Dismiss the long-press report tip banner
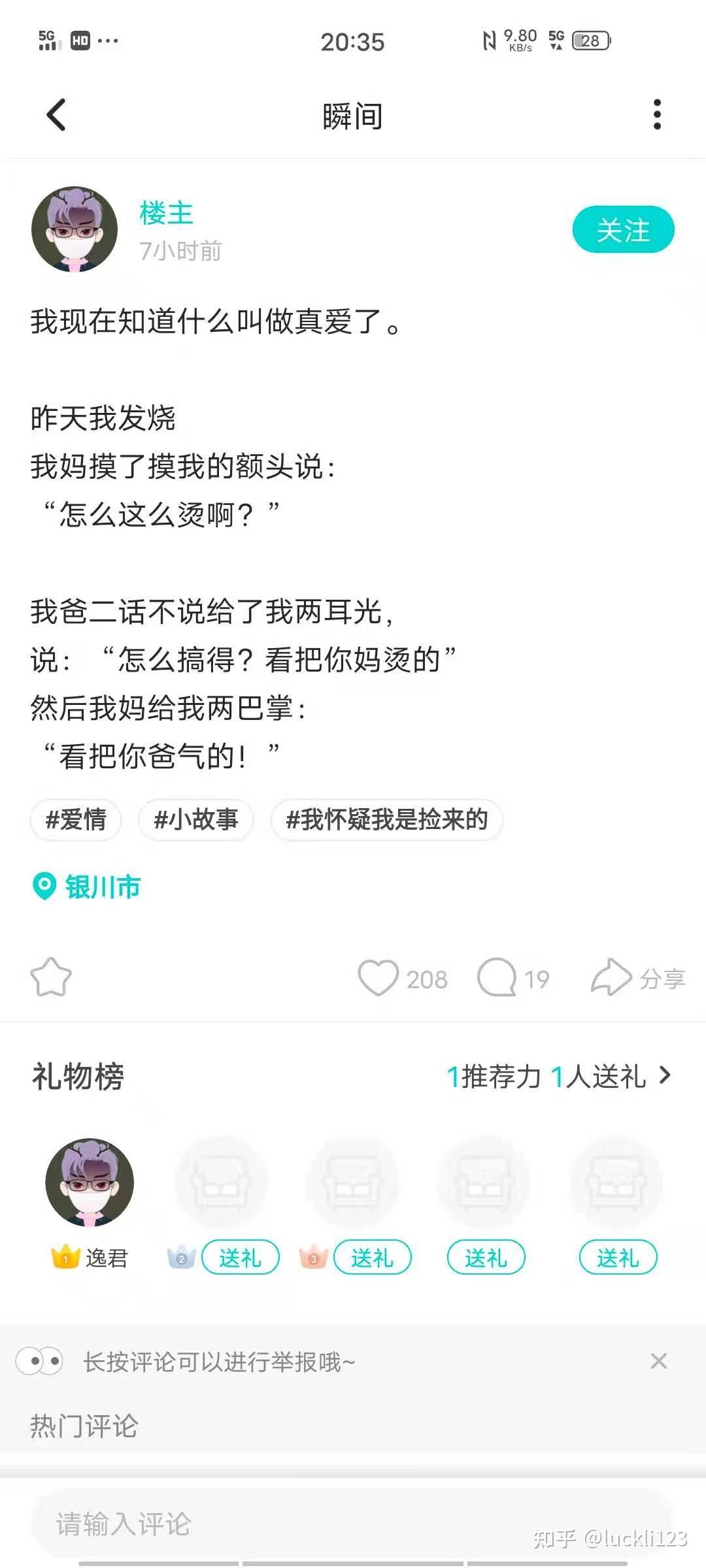 click(659, 1361)
